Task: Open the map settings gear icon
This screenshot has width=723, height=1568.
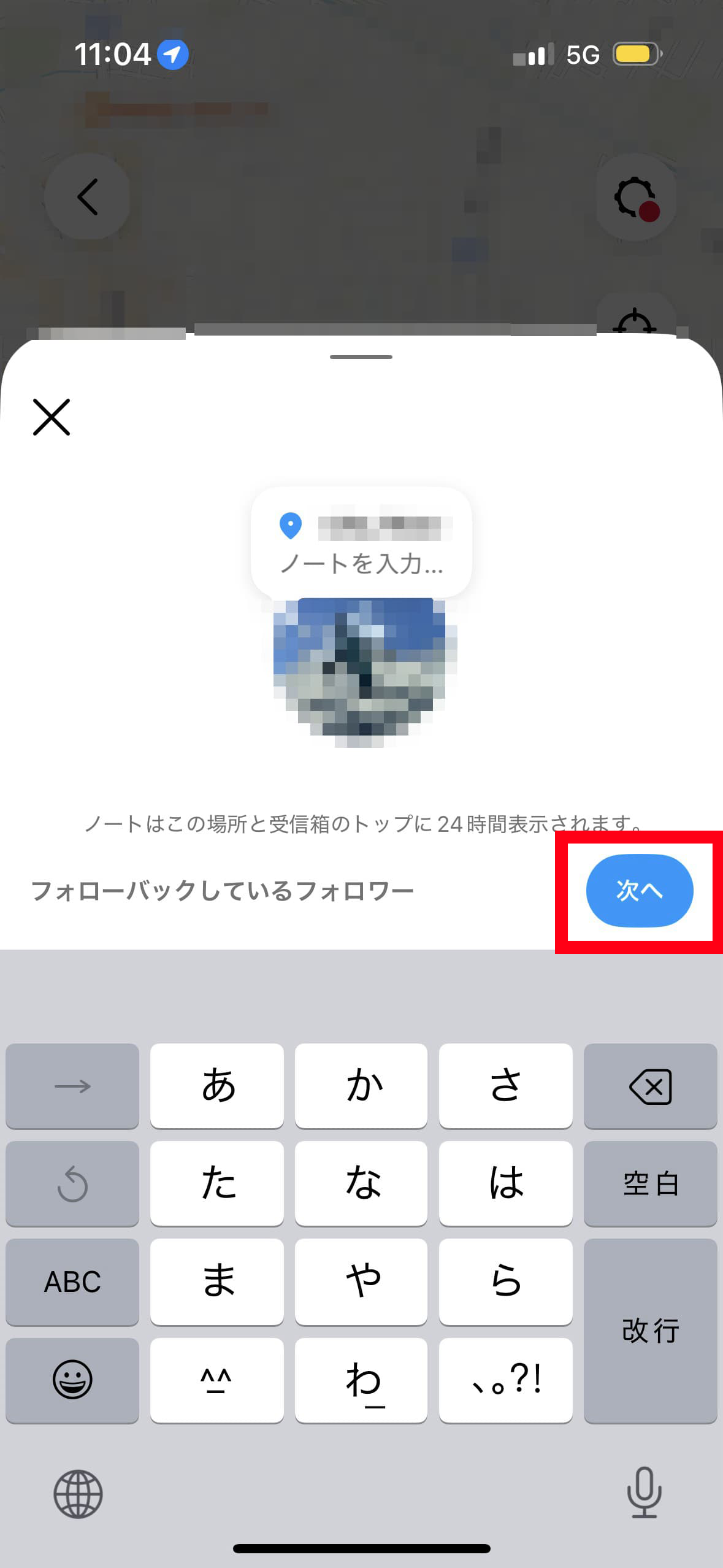Action: click(x=635, y=197)
